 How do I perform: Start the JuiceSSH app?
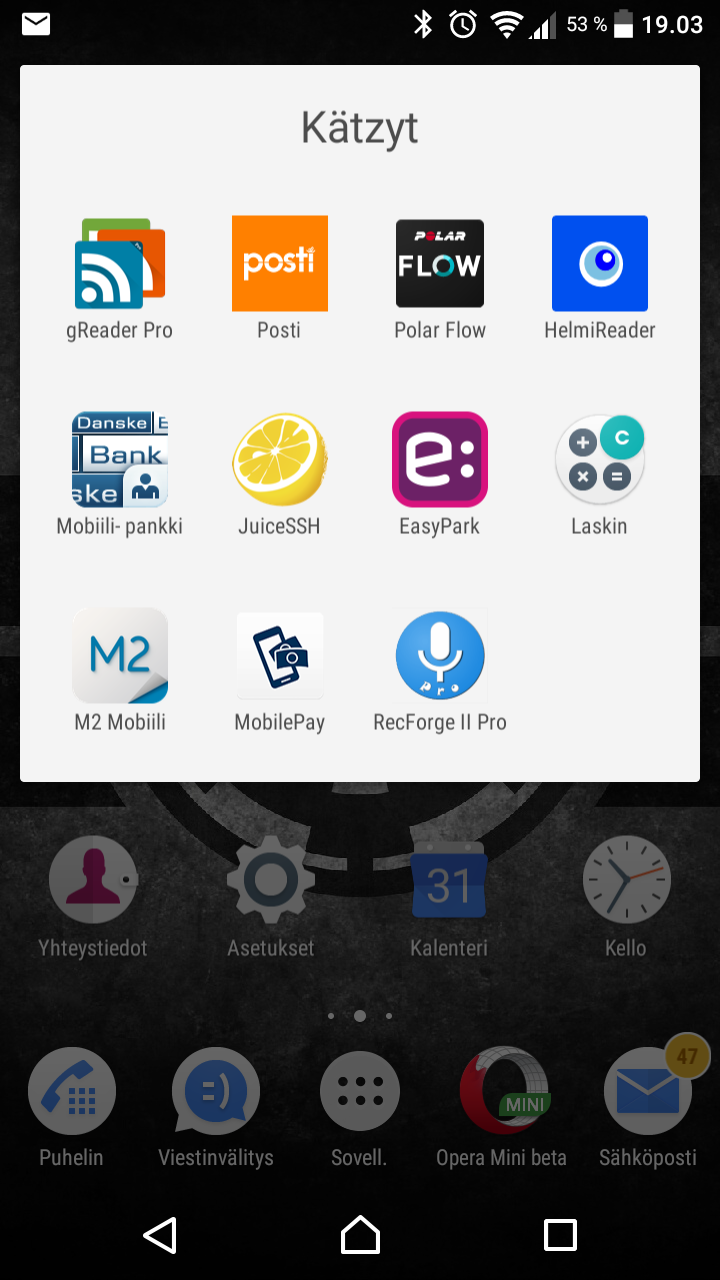(x=279, y=460)
